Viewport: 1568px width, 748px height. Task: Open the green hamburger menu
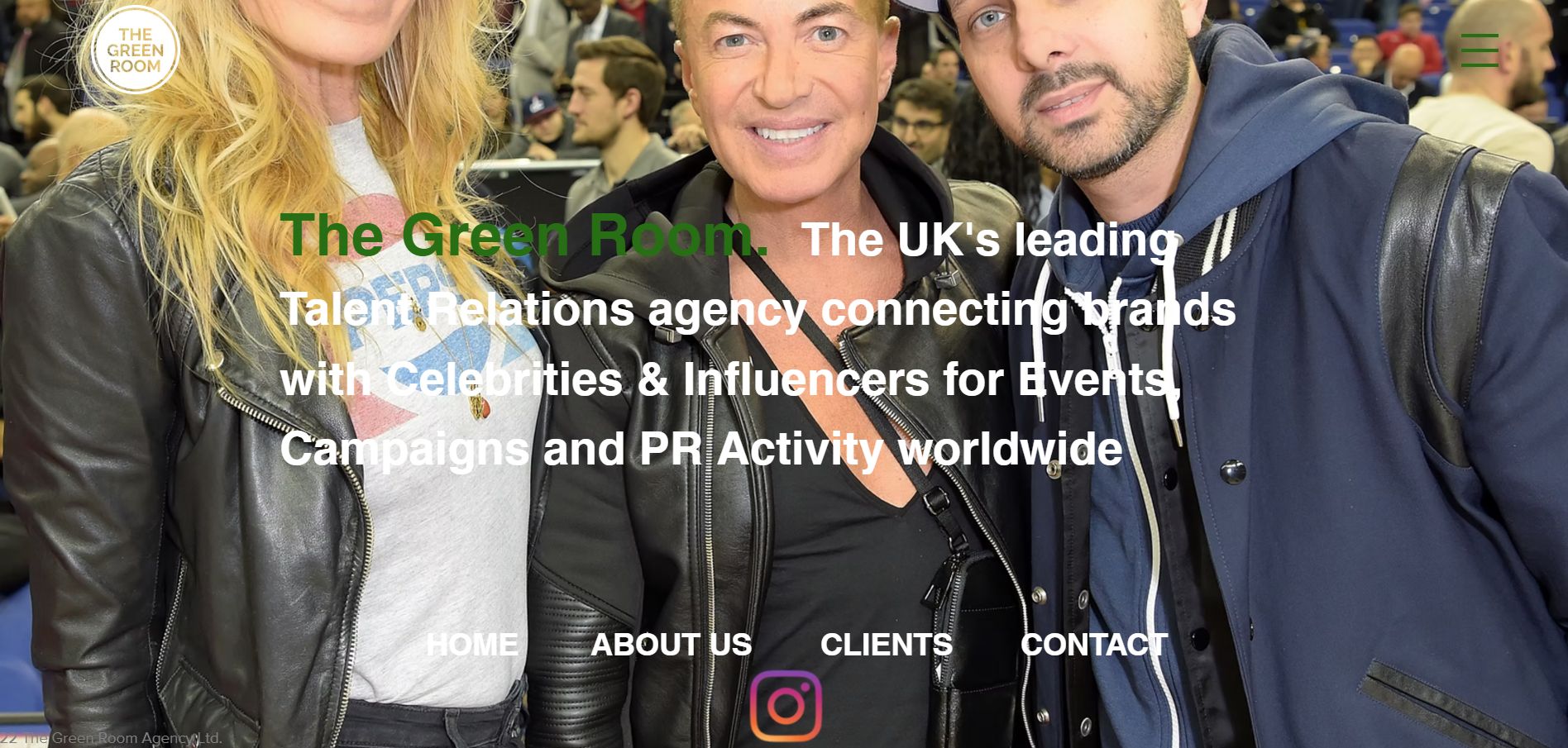1480,50
